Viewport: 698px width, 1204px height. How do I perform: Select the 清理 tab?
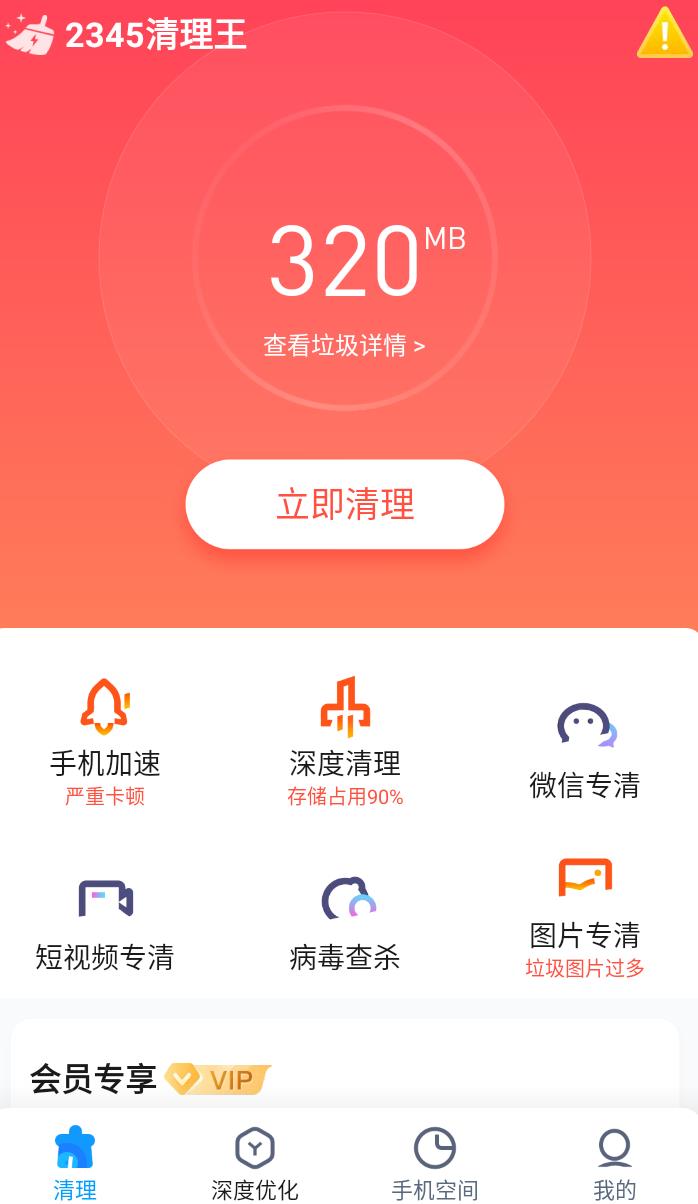coord(75,1162)
